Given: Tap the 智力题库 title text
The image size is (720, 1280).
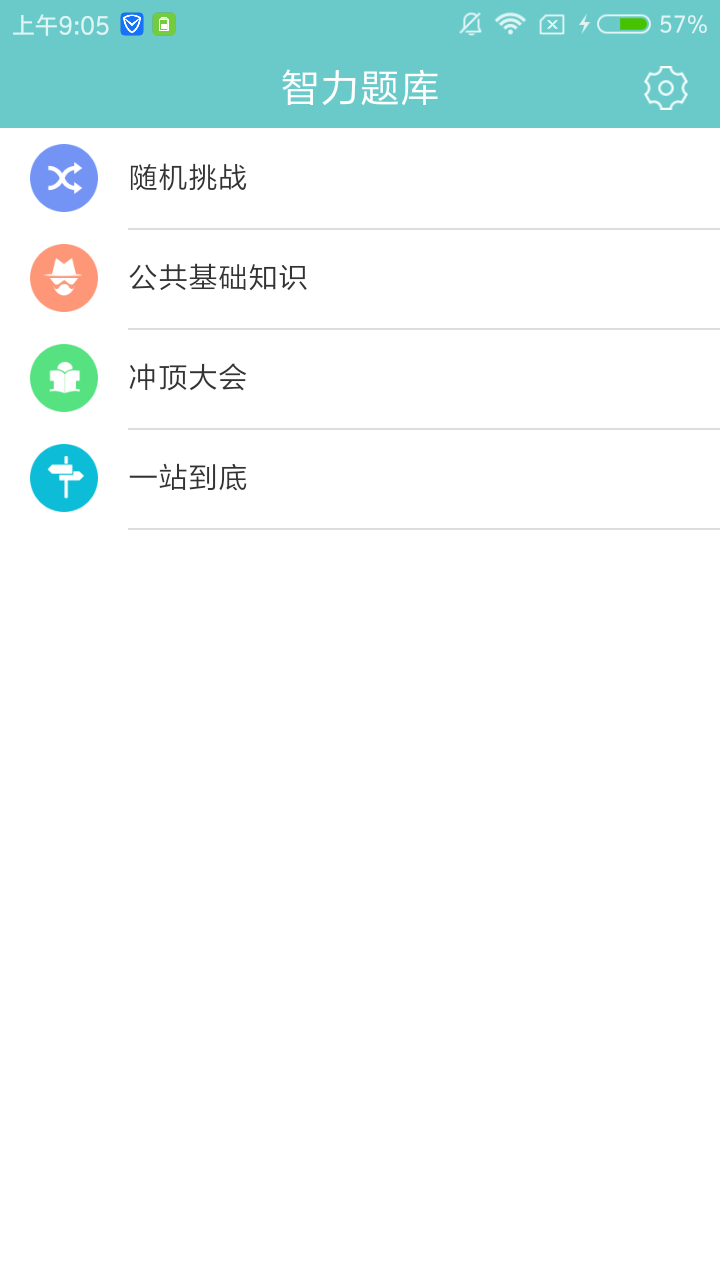Looking at the screenshot, I should point(360,87).
